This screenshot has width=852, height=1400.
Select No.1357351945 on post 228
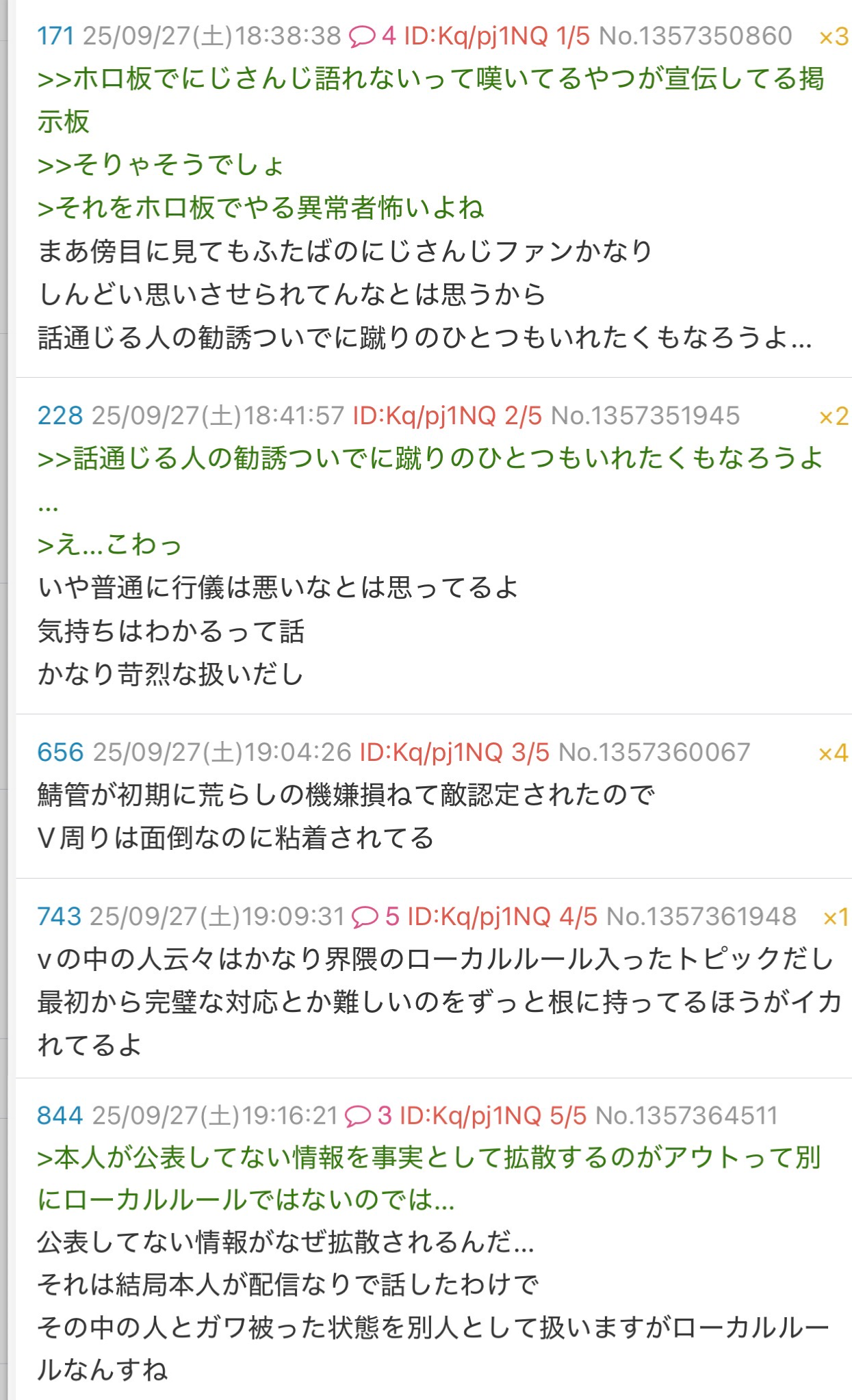tap(645, 415)
